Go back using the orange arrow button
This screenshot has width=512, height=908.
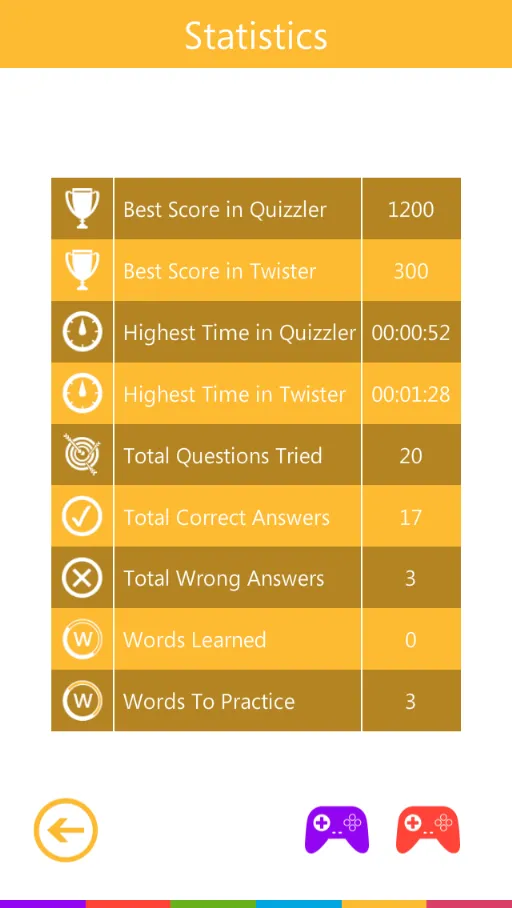point(65,830)
